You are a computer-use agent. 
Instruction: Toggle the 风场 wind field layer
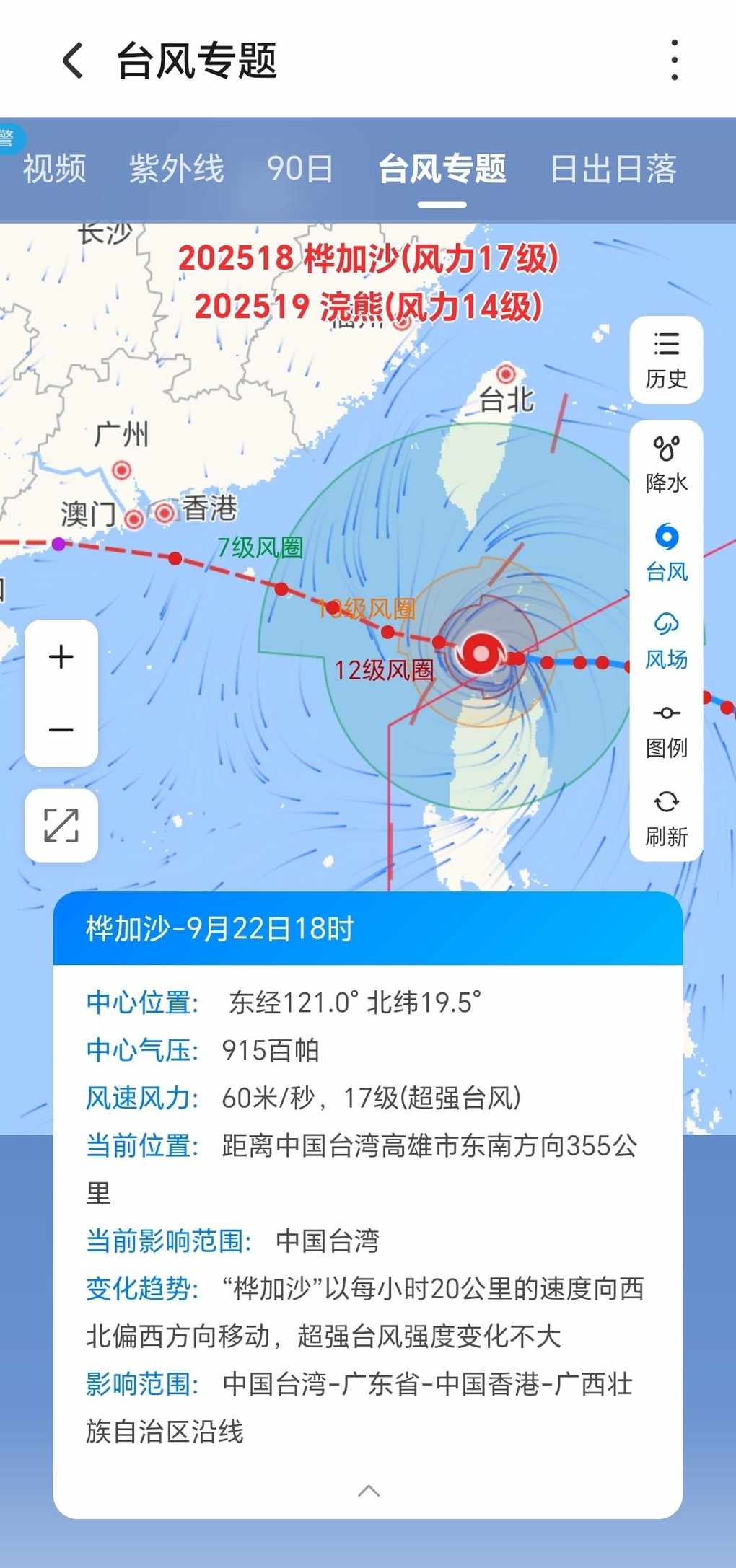click(x=666, y=640)
